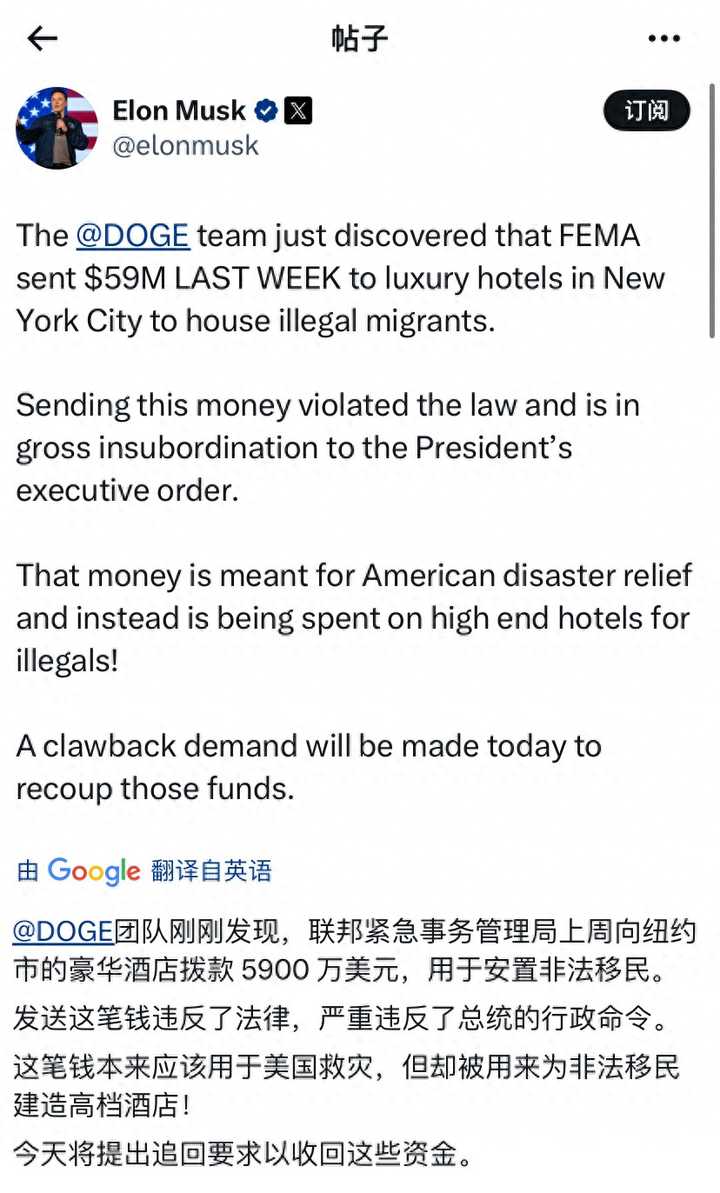
Task: Open the @DOGE link in the English post
Action: coord(132,236)
